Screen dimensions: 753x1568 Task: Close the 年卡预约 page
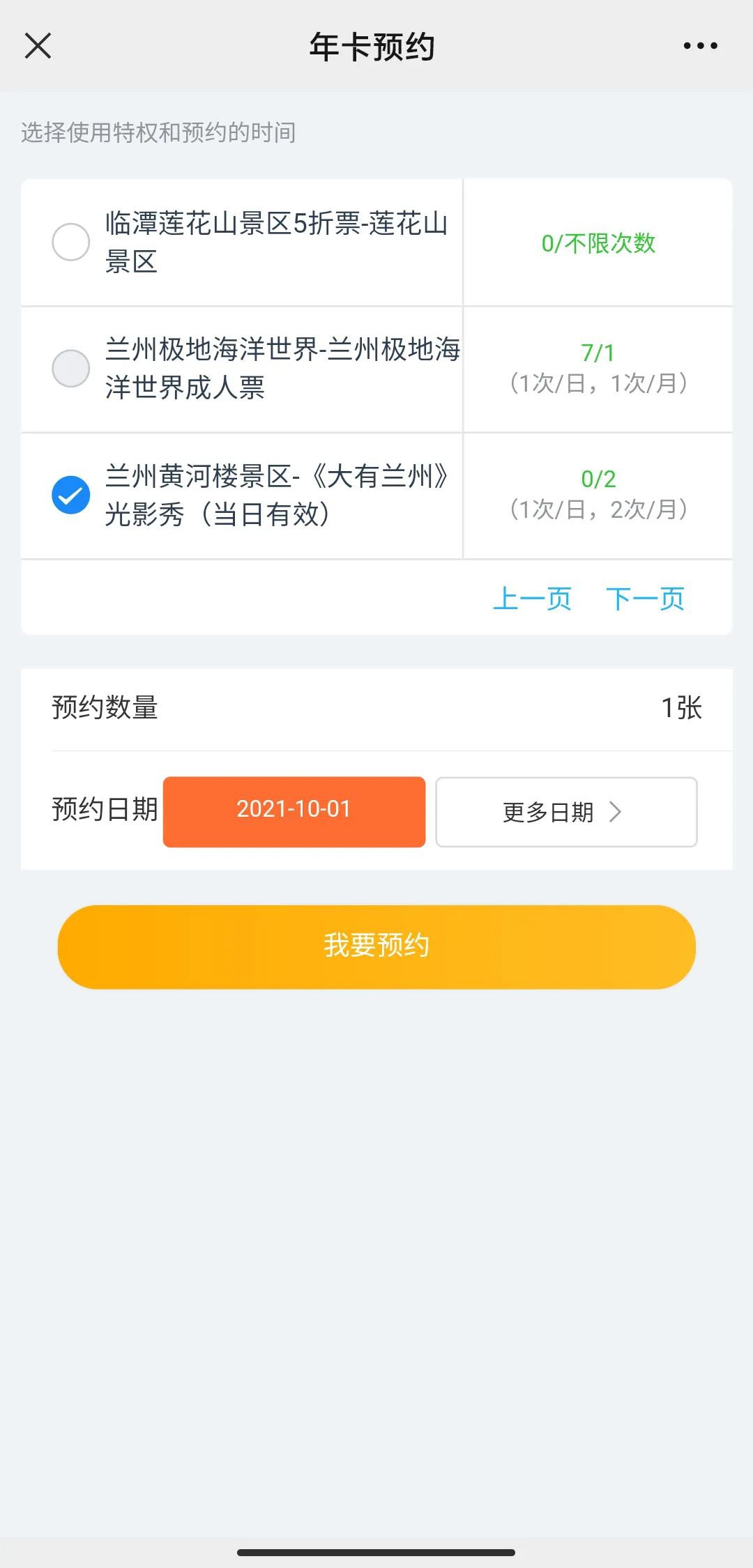tap(38, 46)
